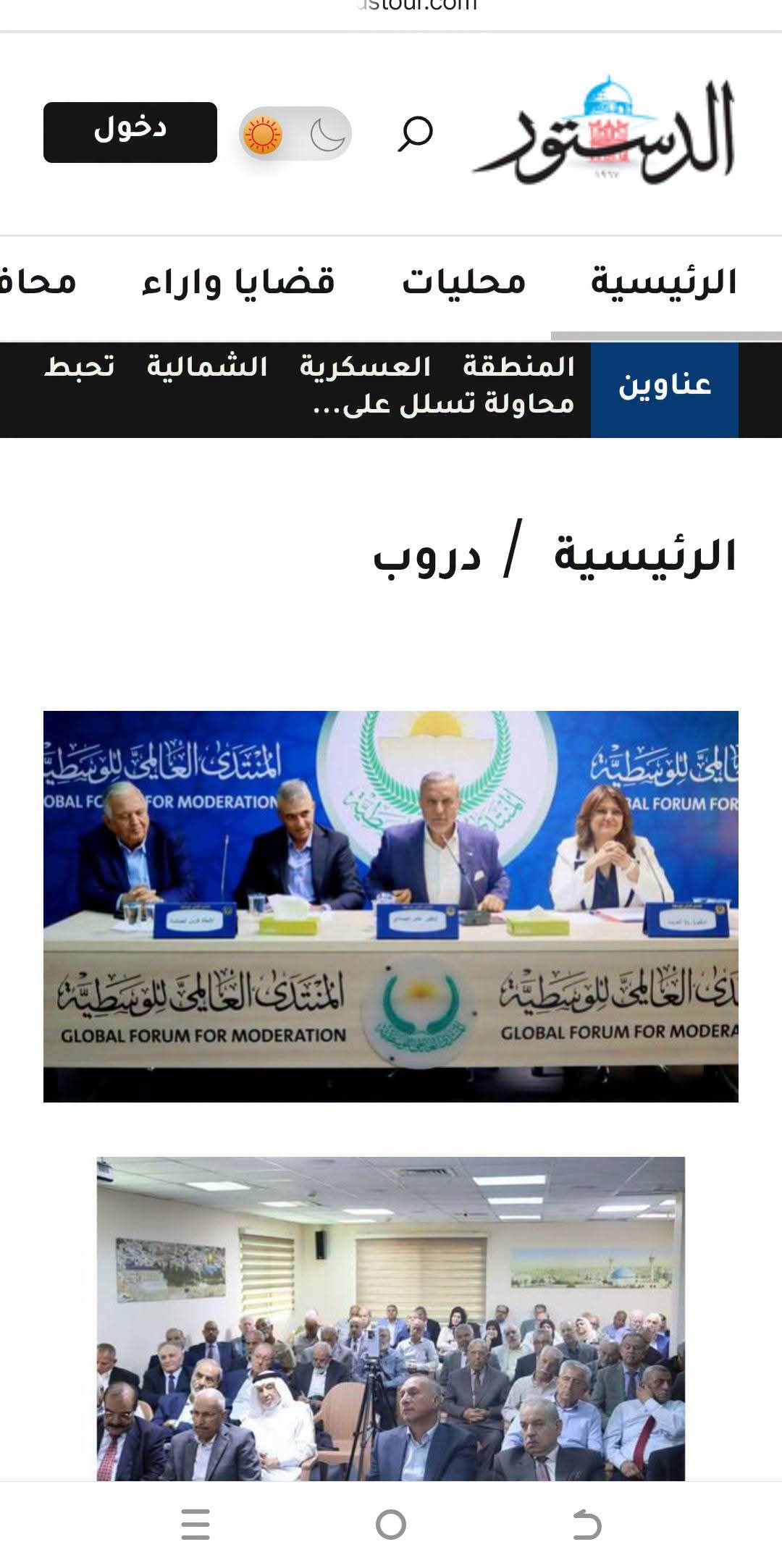Open the audience hall photo
Screen dimensions: 782x1568
point(391,1318)
